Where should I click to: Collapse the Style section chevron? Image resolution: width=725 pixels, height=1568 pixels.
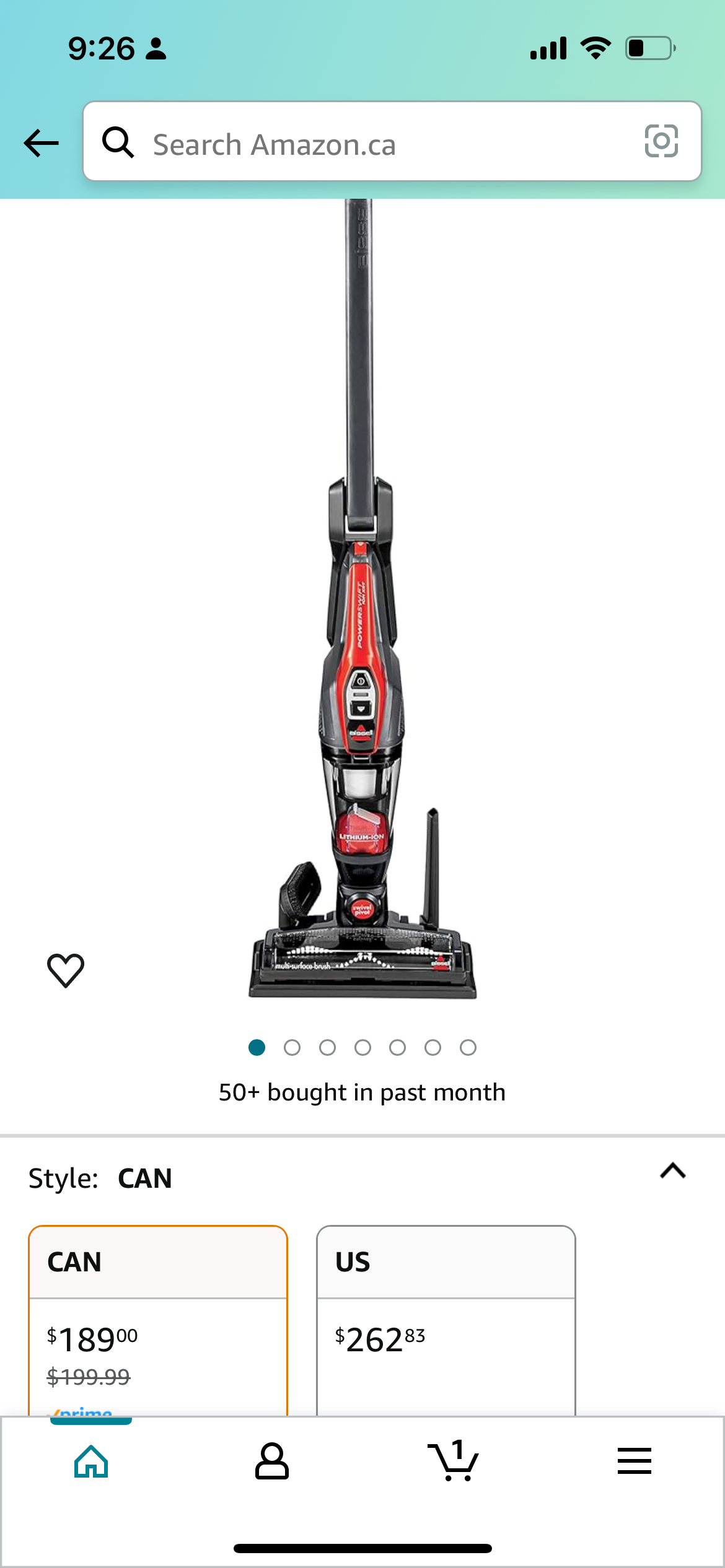pyautogui.click(x=672, y=1171)
